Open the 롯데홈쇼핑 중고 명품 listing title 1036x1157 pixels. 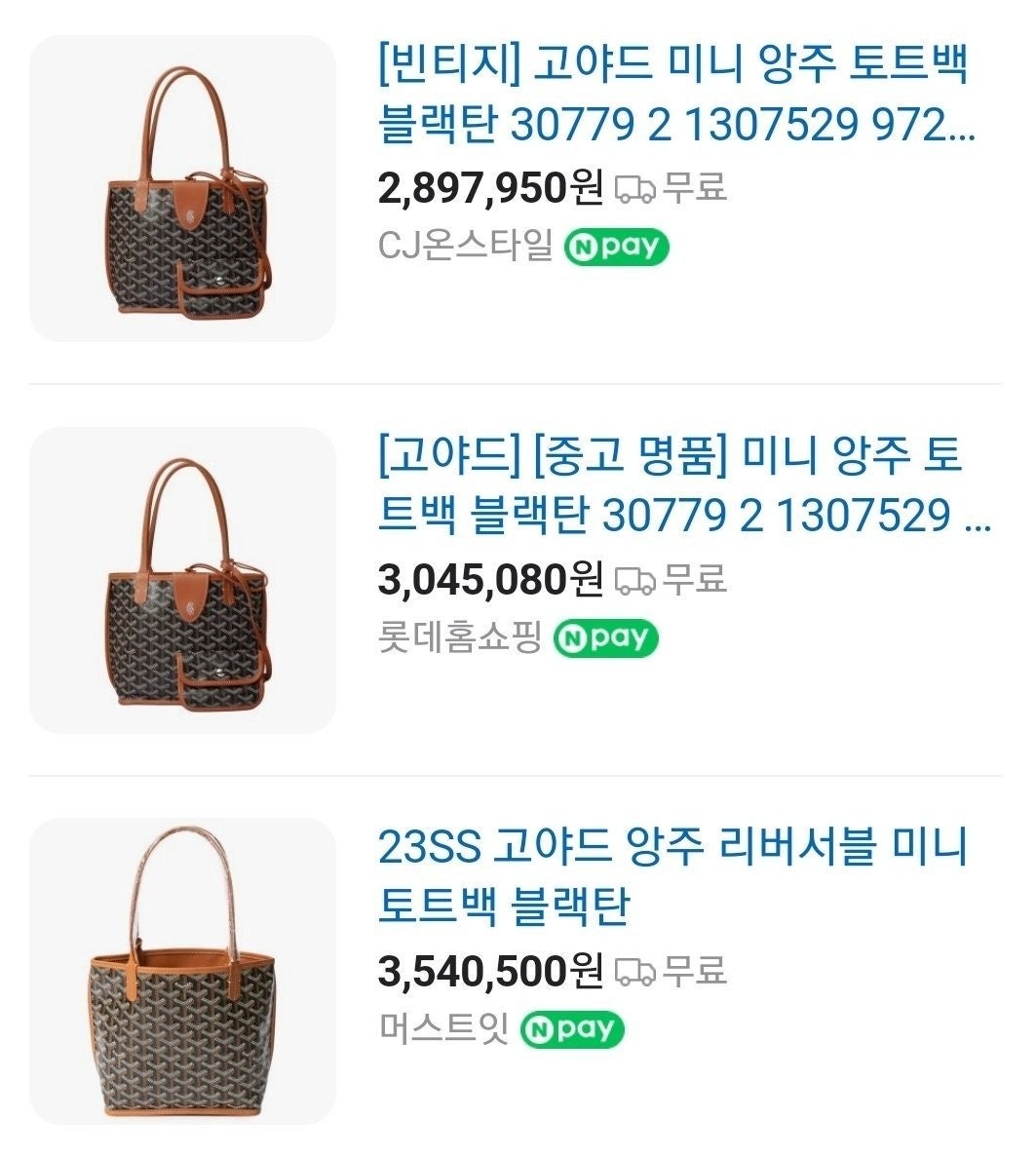coord(682,485)
